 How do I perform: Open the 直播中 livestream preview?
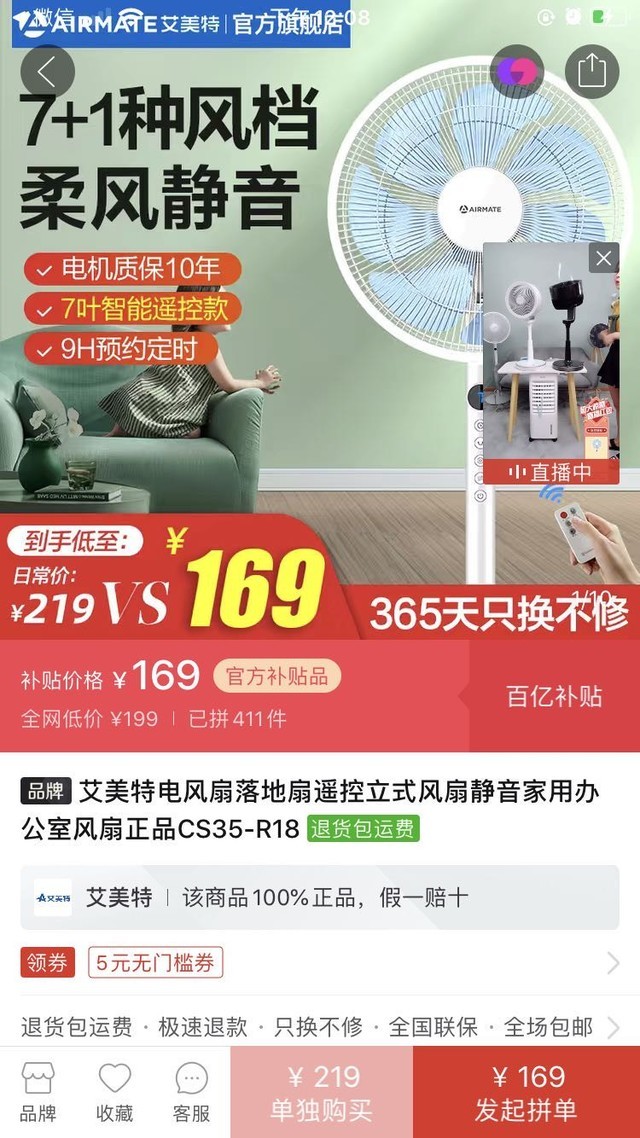point(550,360)
